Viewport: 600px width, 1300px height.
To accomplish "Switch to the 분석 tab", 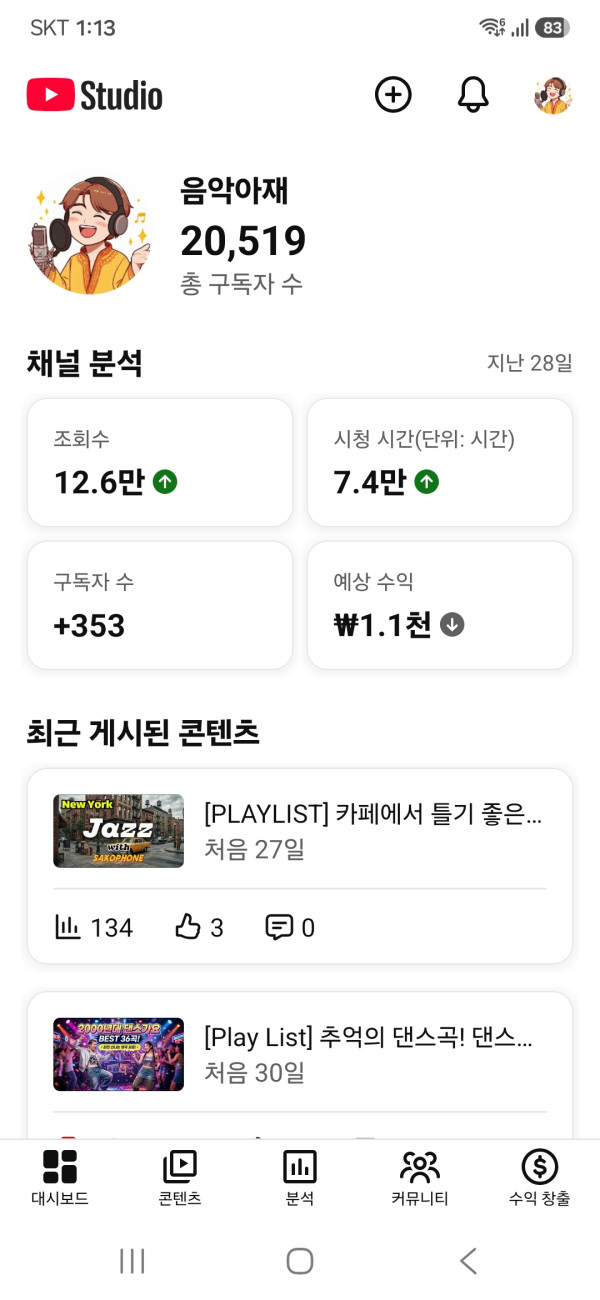I will click(x=300, y=1178).
